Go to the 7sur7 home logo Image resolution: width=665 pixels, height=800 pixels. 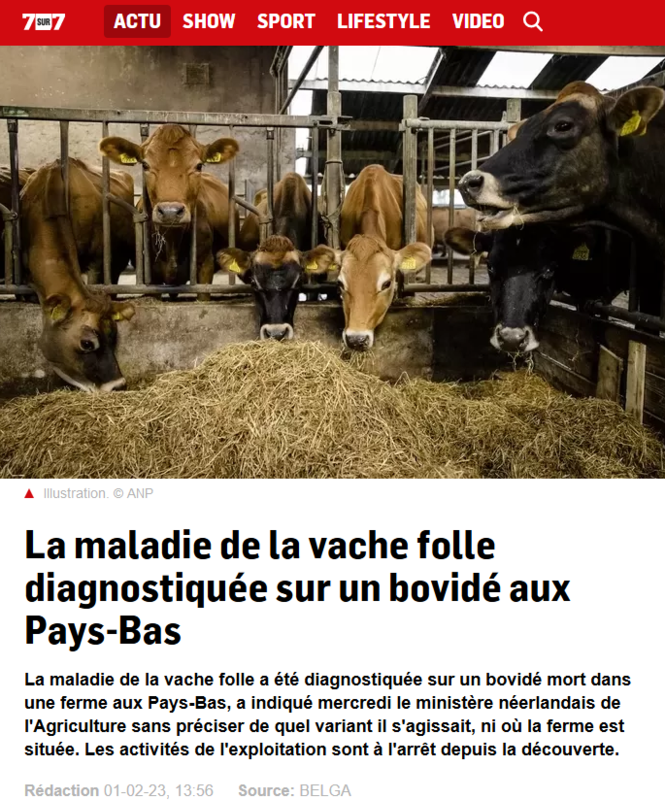coord(44,21)
